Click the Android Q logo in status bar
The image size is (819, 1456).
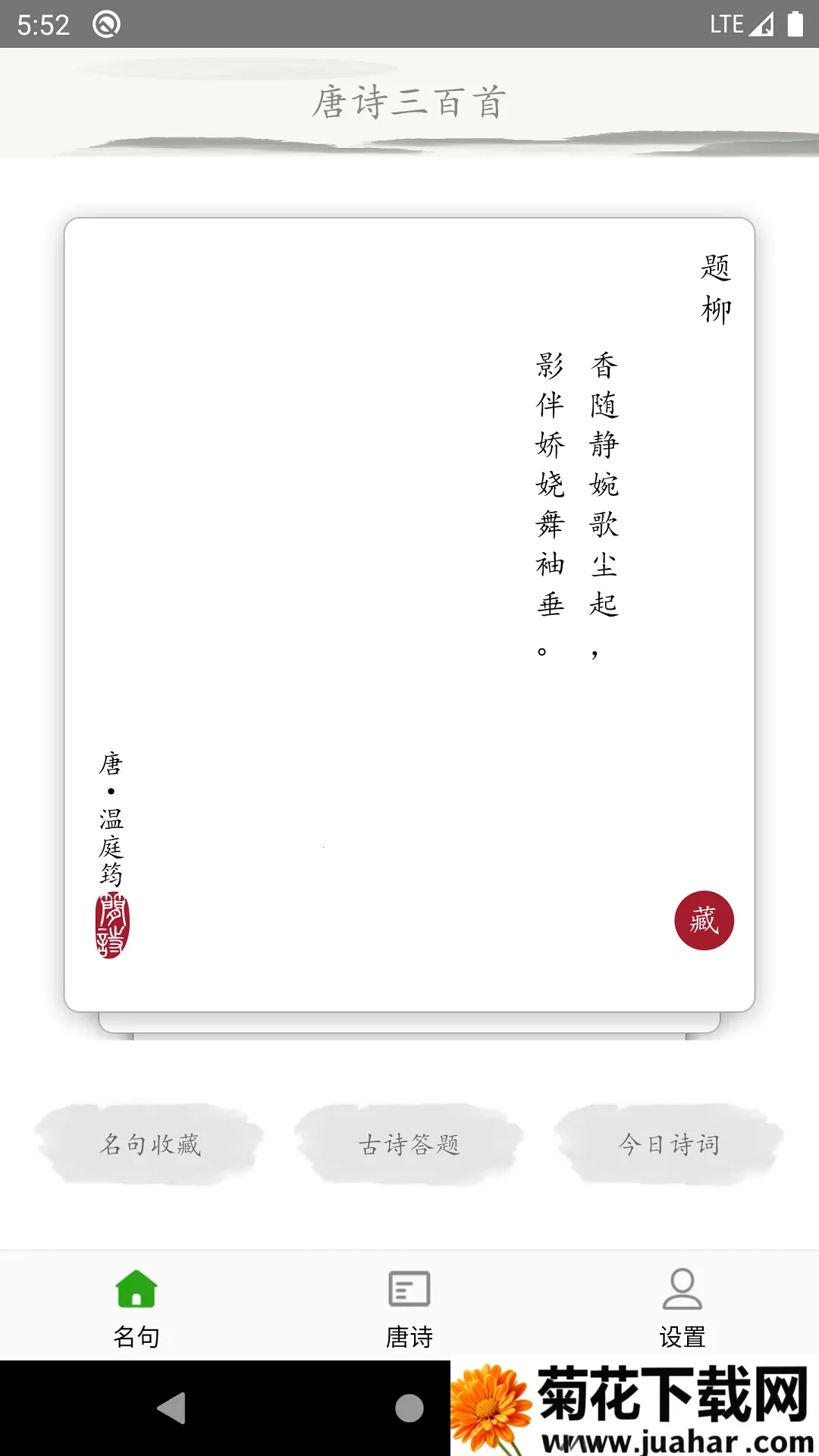click(105, 24)
